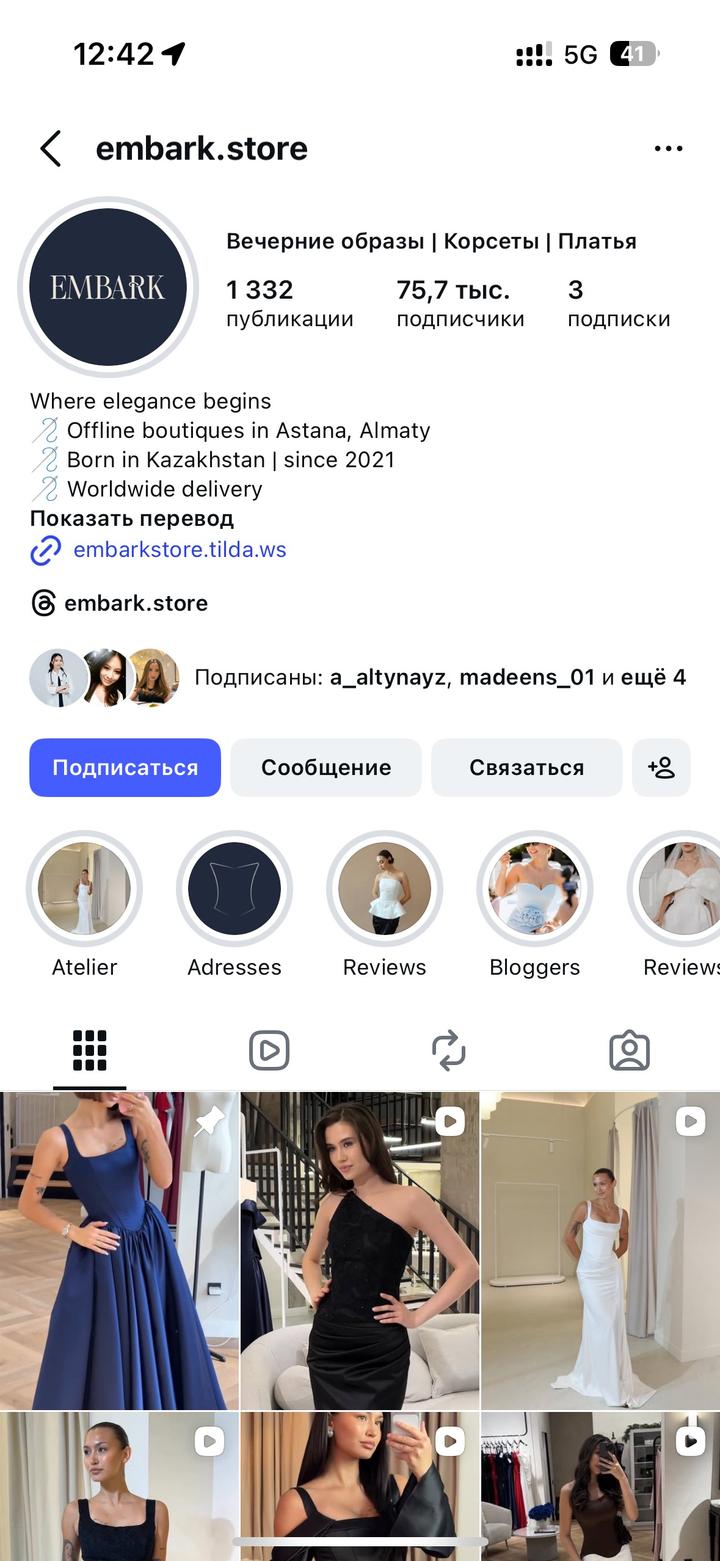Open the black one-shoulder dress reel

(x=359, y=1250)
